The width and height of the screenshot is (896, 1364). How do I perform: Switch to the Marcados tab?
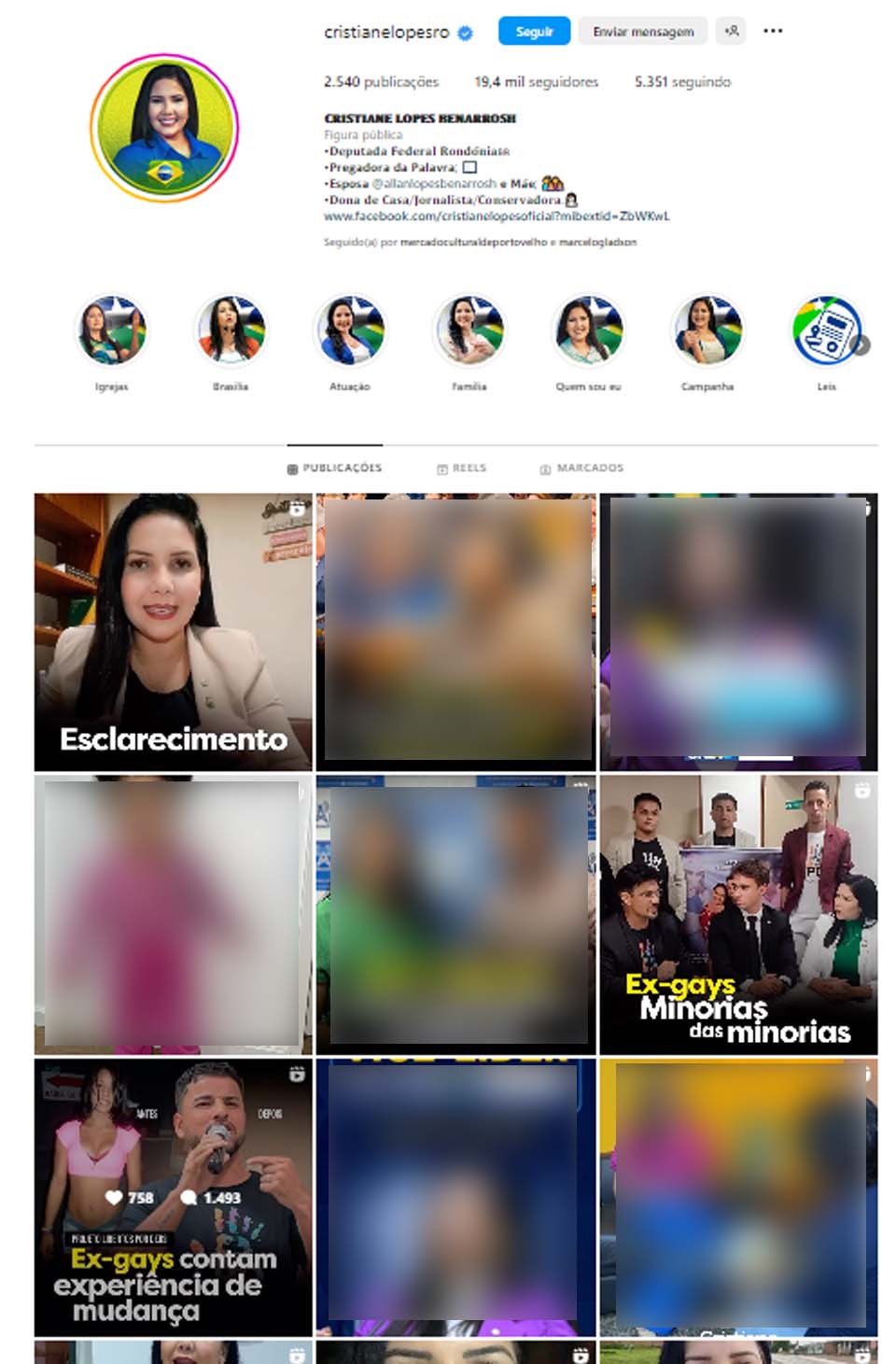pyautogui.click(x=581, y=468)
